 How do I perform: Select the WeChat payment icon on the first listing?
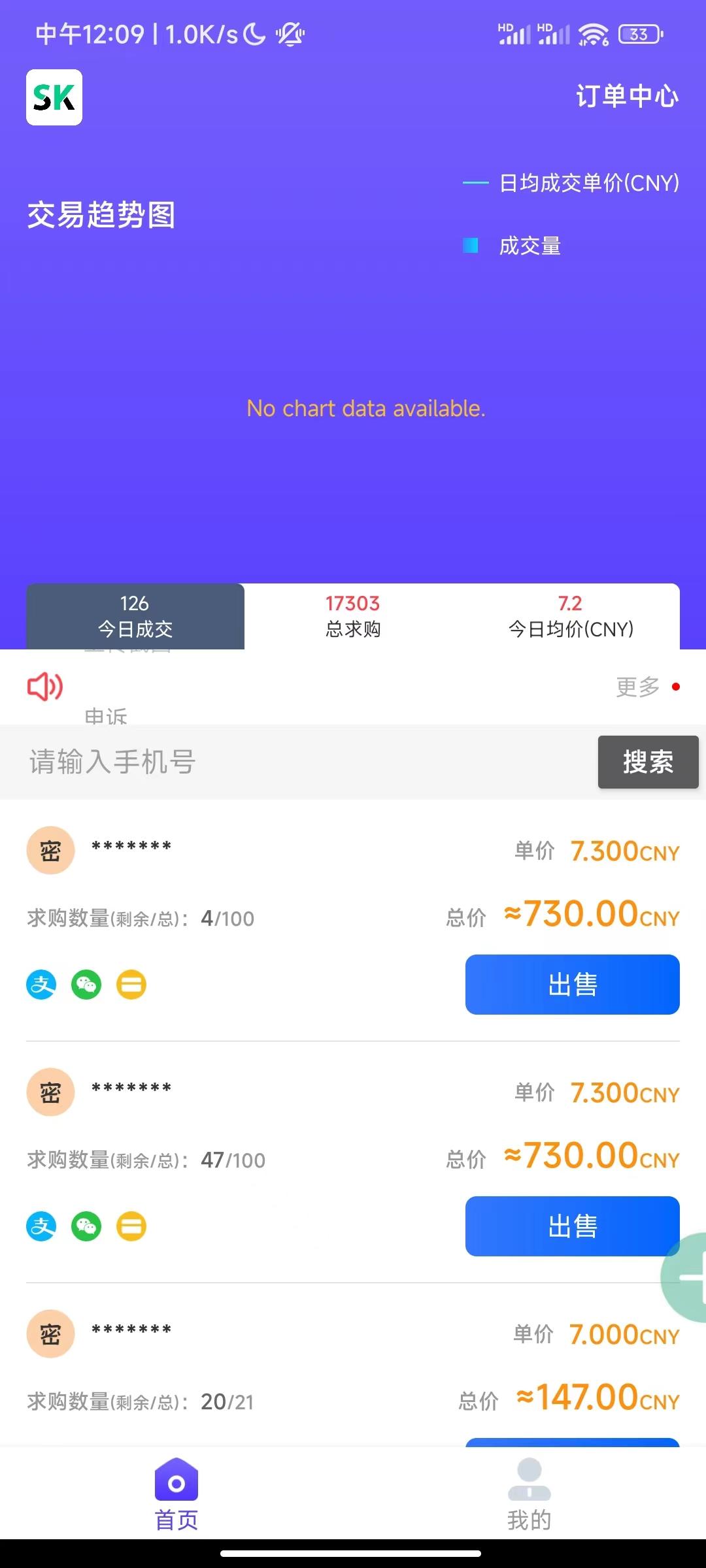point(86,985)
